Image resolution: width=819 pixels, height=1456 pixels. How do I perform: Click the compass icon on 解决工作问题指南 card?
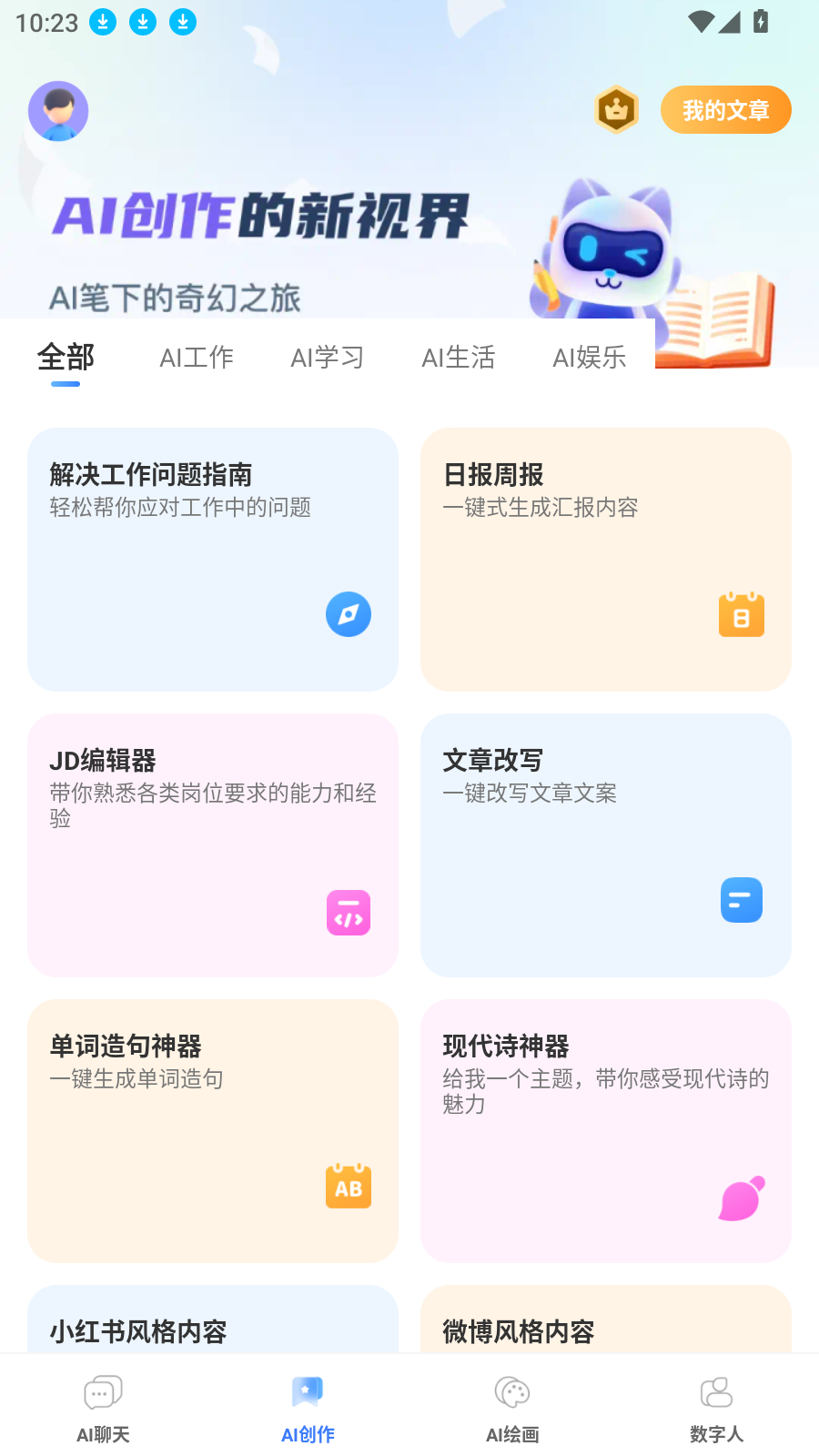click(x=349, y=614)
